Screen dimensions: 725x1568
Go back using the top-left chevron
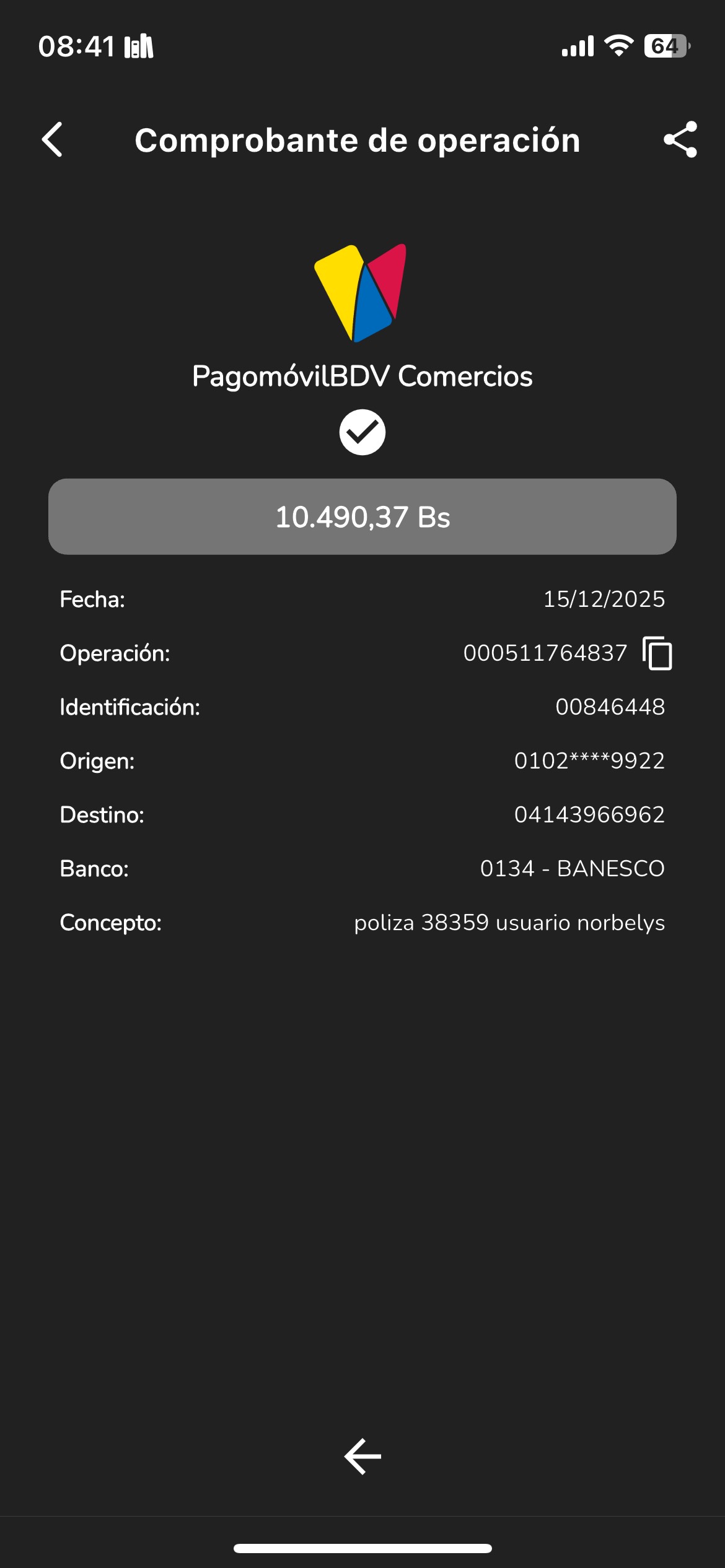pyautogui.click(x=53, y=140)
